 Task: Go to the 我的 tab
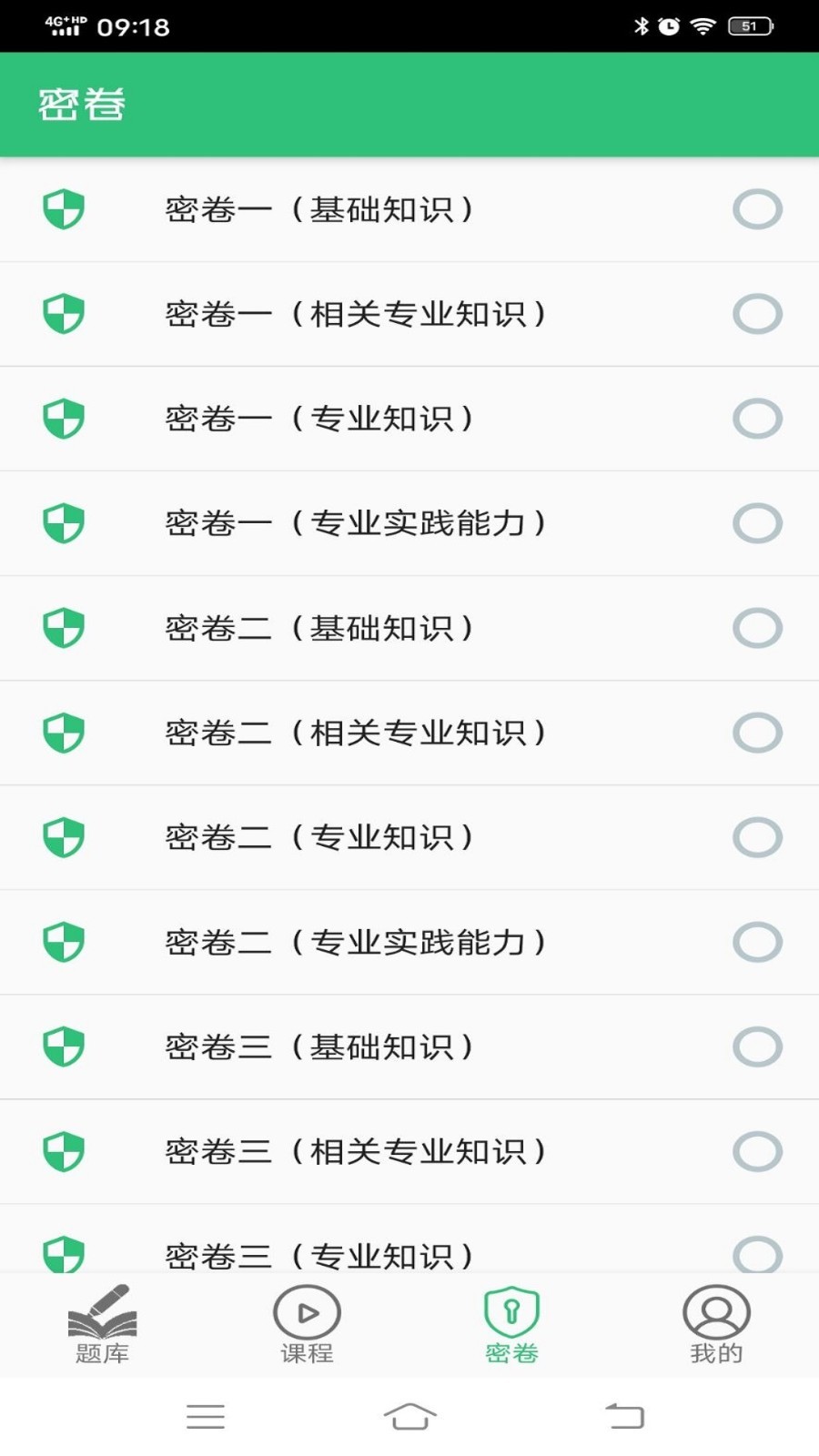[716, 1324]
